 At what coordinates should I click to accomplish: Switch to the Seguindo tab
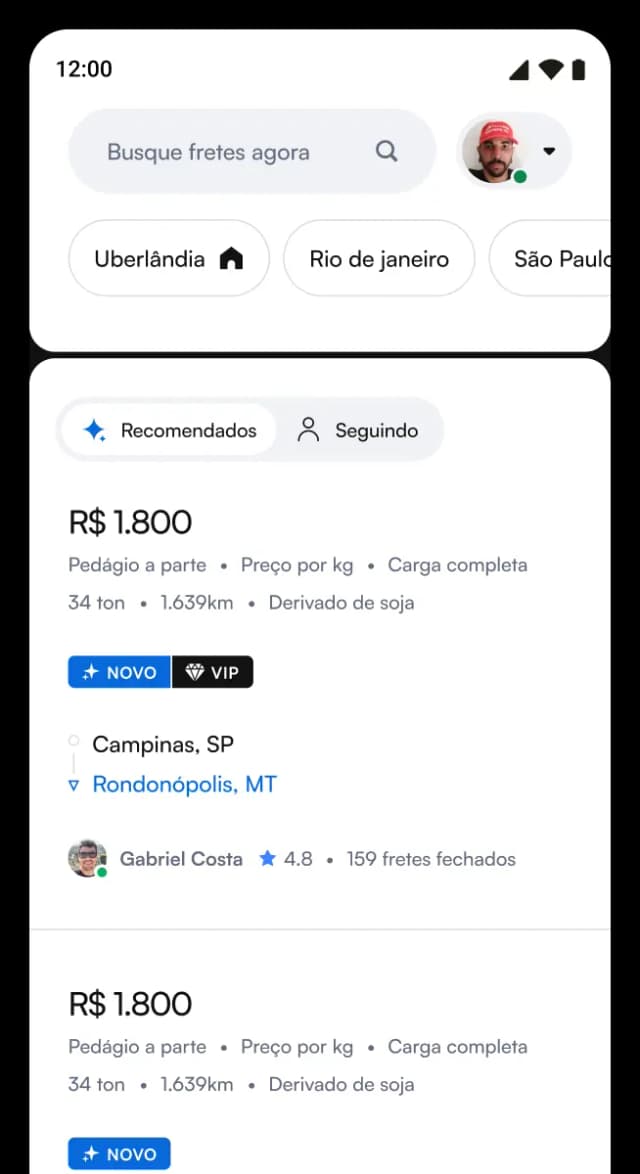[x=358, y=431]
